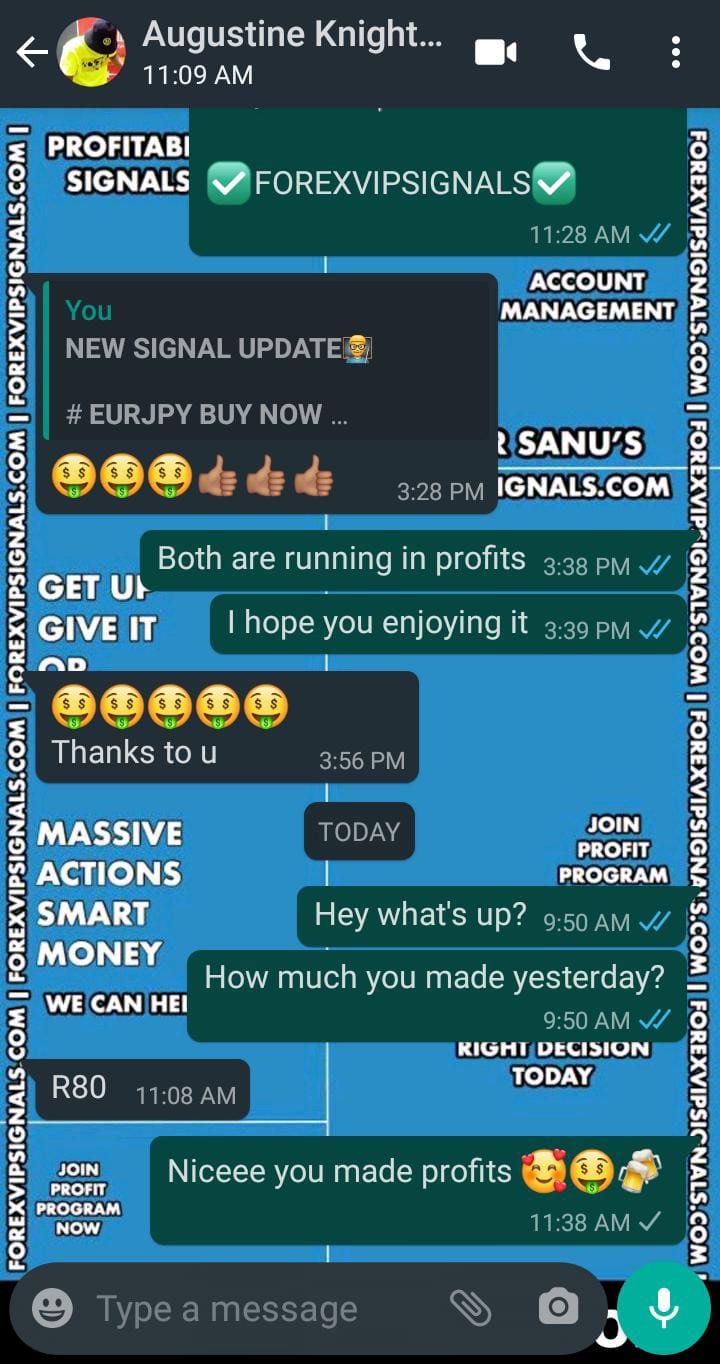
Task: Focus the Type a message field
Action: tap(260, 1308)
